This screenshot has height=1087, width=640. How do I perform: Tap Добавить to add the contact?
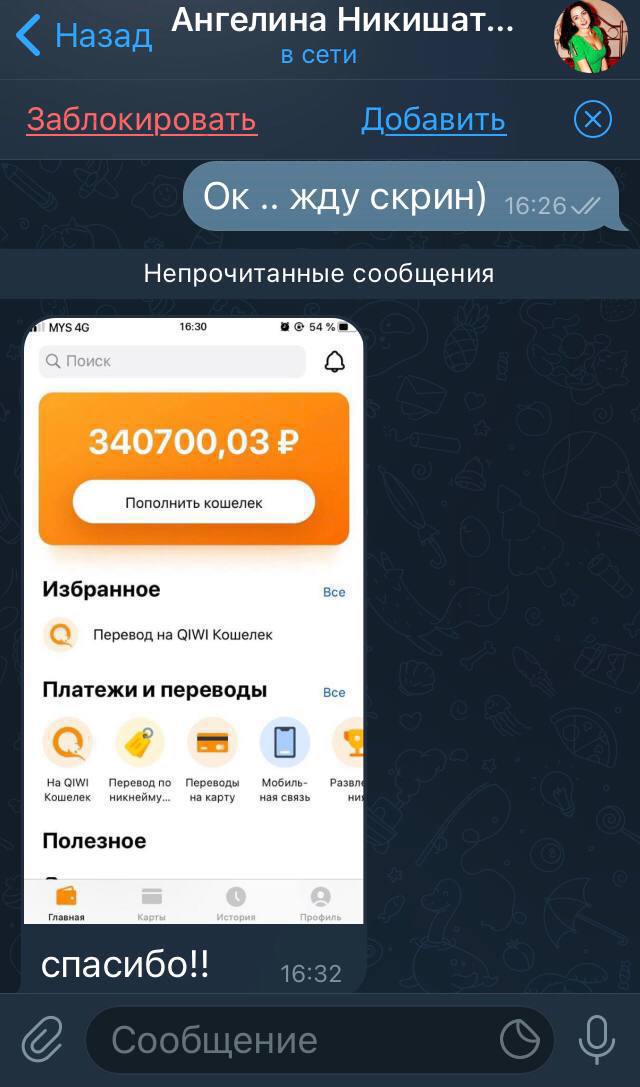coord(433,120)
